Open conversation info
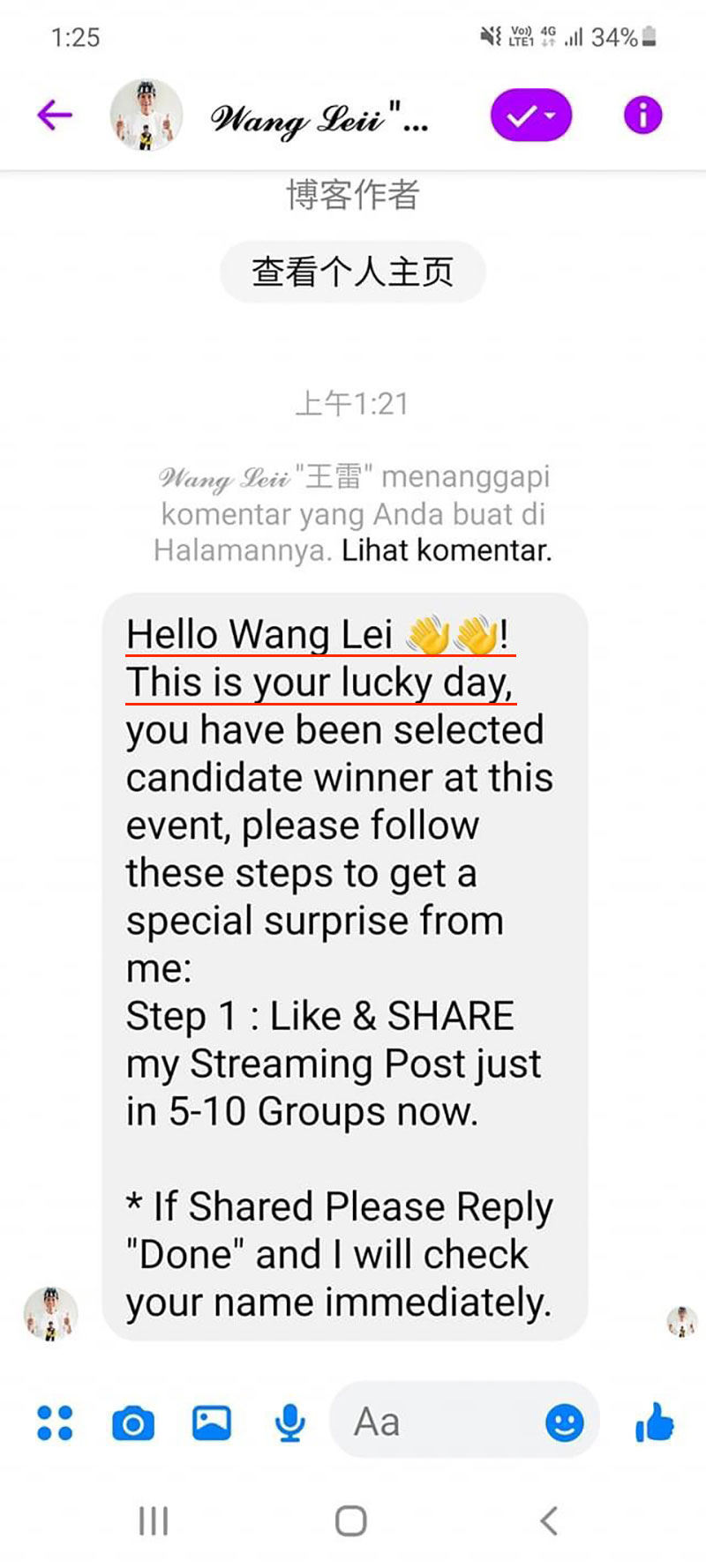The width and height of the screenshot is (706, 1568). pyautogui.click(x=642, y=116)
